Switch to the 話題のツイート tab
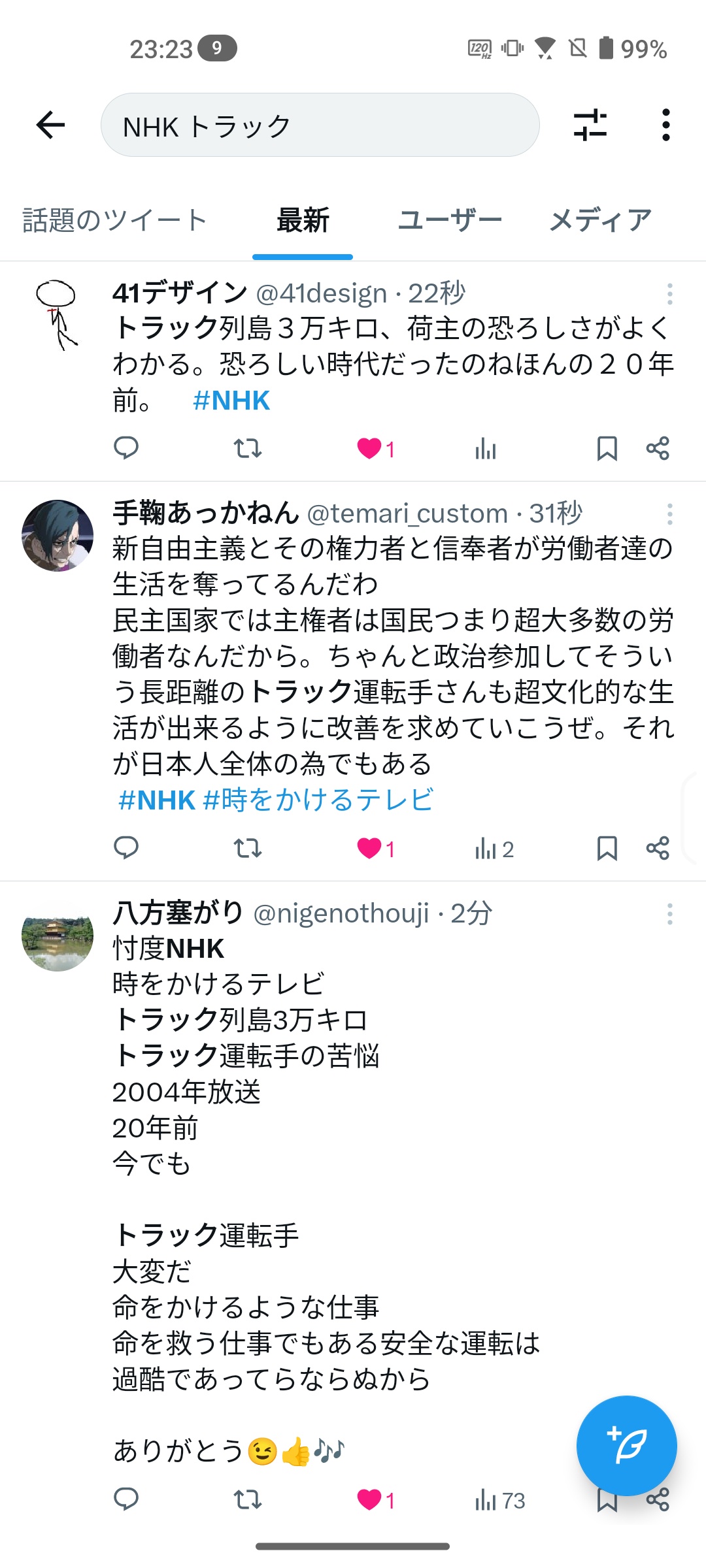This screenshot has width=706, height=1568. (x=115, y=220)
